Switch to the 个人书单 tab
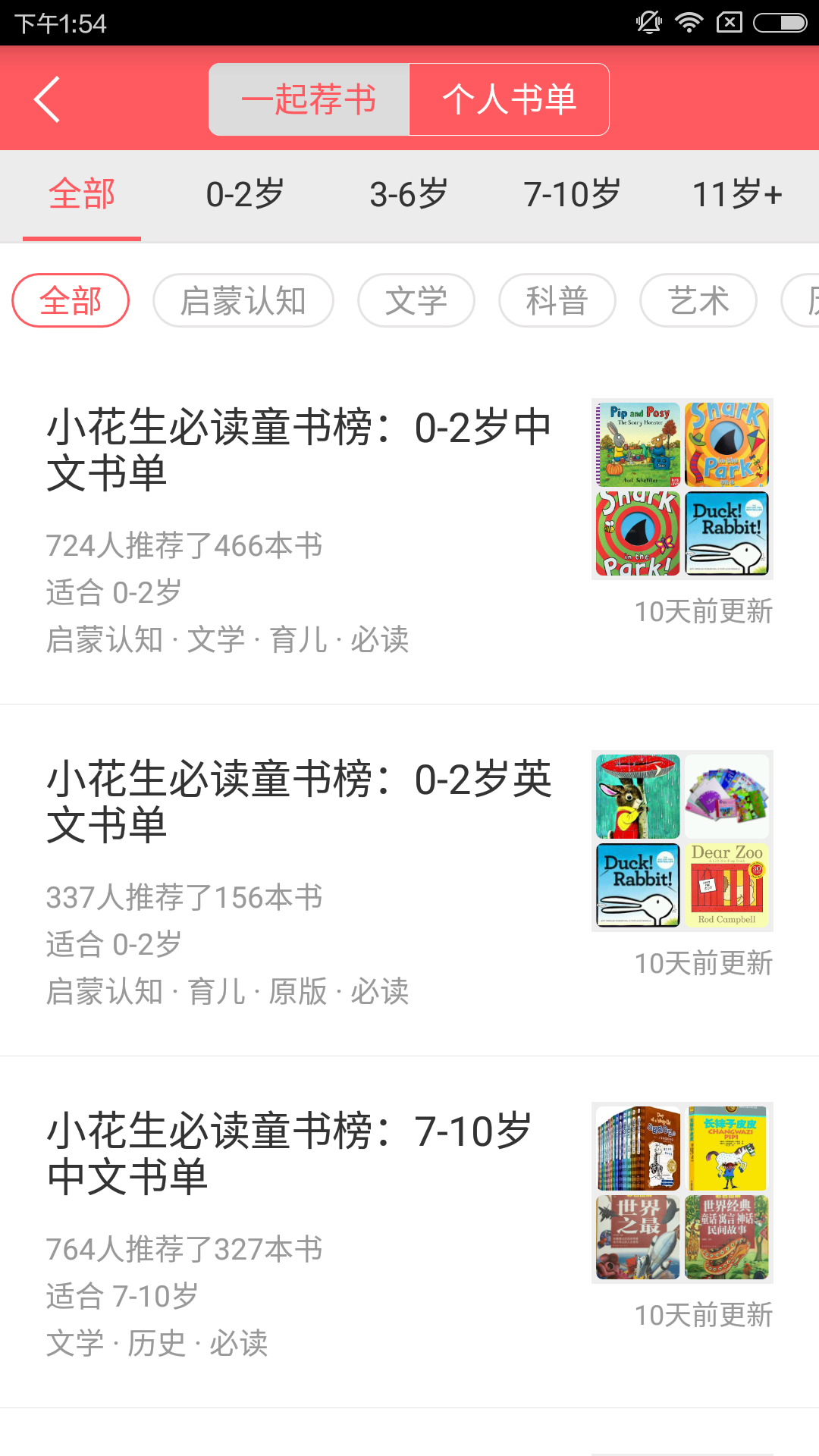The image size is (819, 1456). point(510,99)
